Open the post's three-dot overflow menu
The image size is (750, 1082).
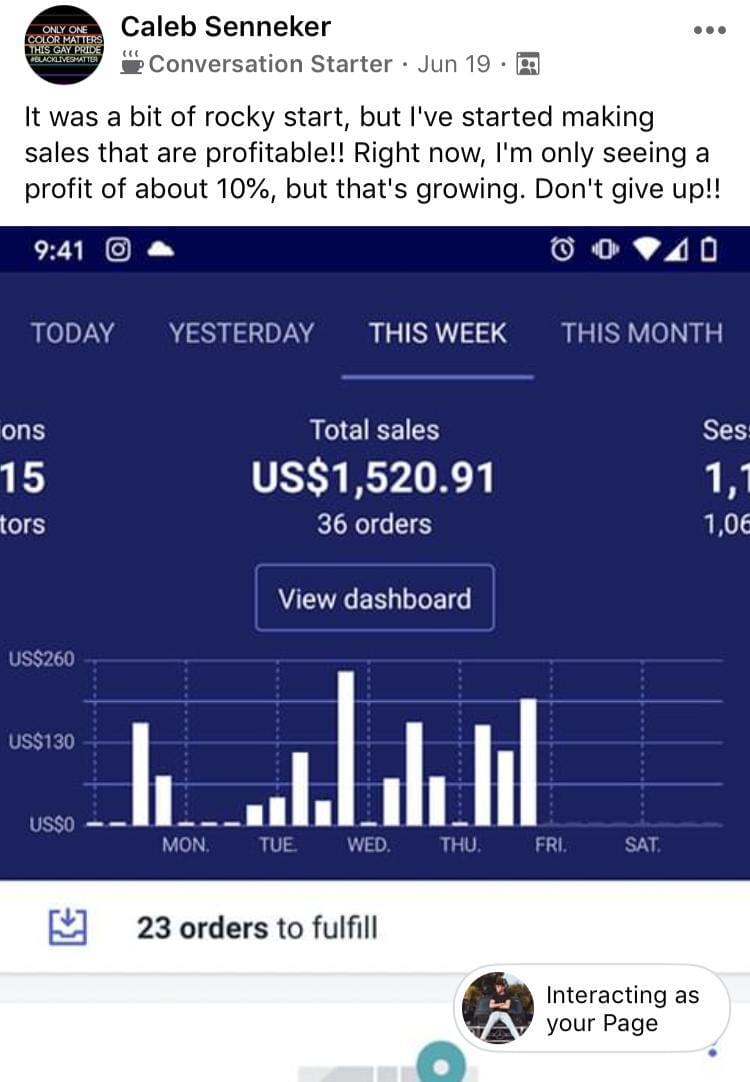709,31
